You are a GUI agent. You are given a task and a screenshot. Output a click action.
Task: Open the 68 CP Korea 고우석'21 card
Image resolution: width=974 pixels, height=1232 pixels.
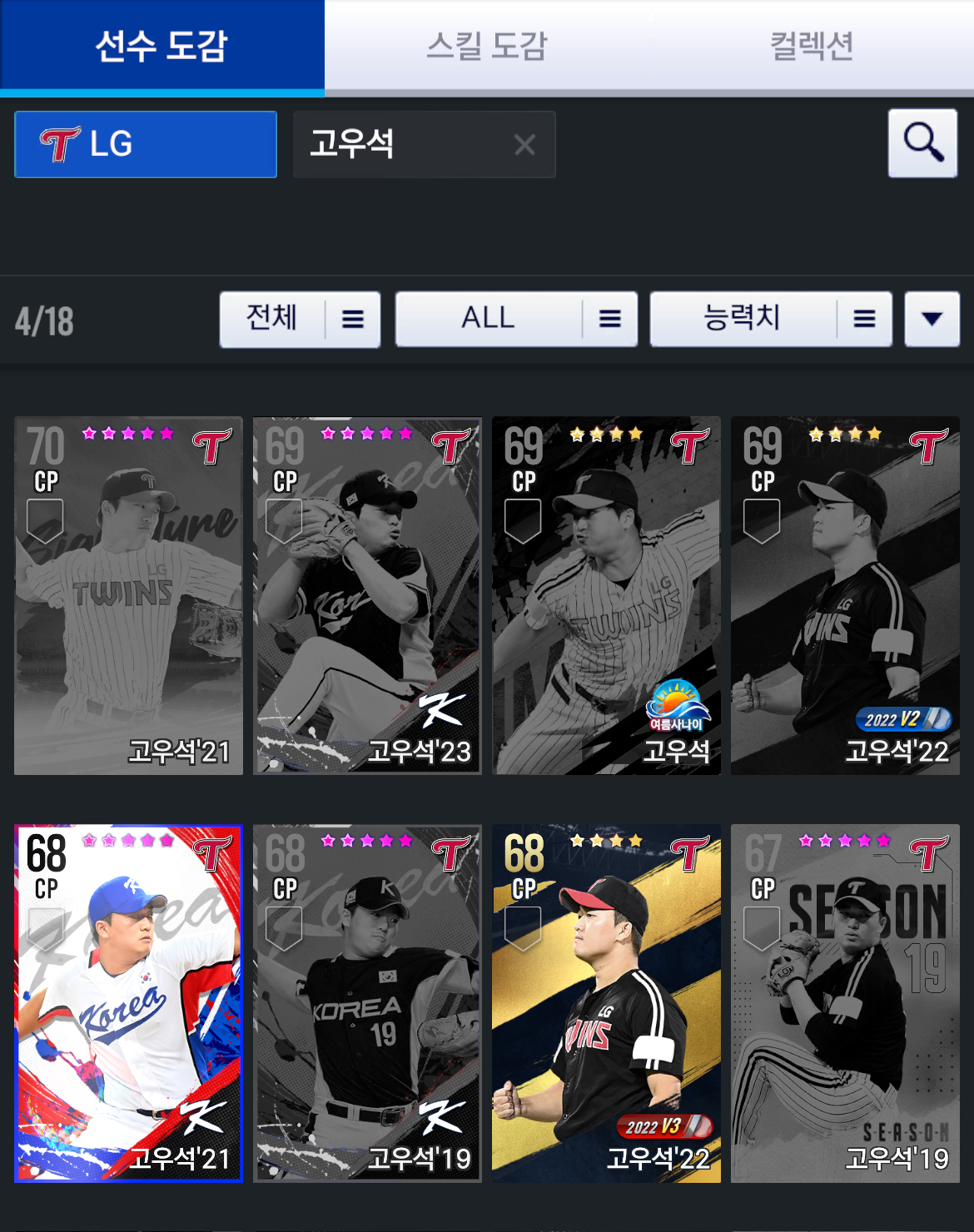[129, 1003]
